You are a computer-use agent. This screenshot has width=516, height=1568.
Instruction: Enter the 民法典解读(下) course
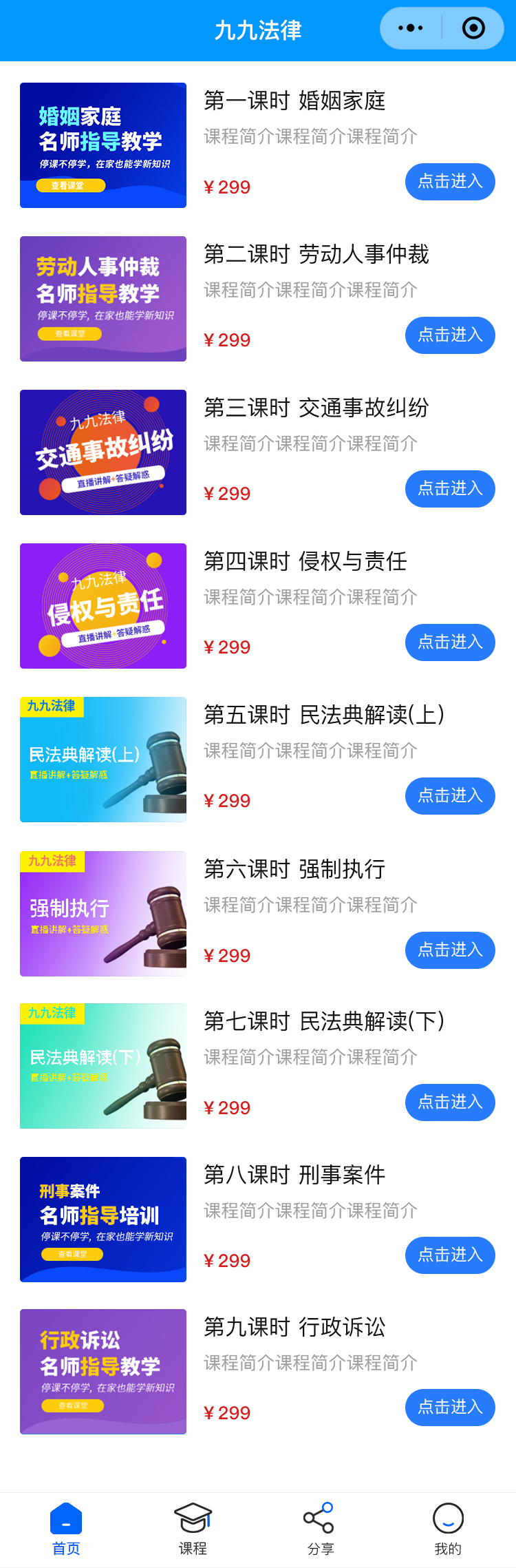pos(450,1102)
